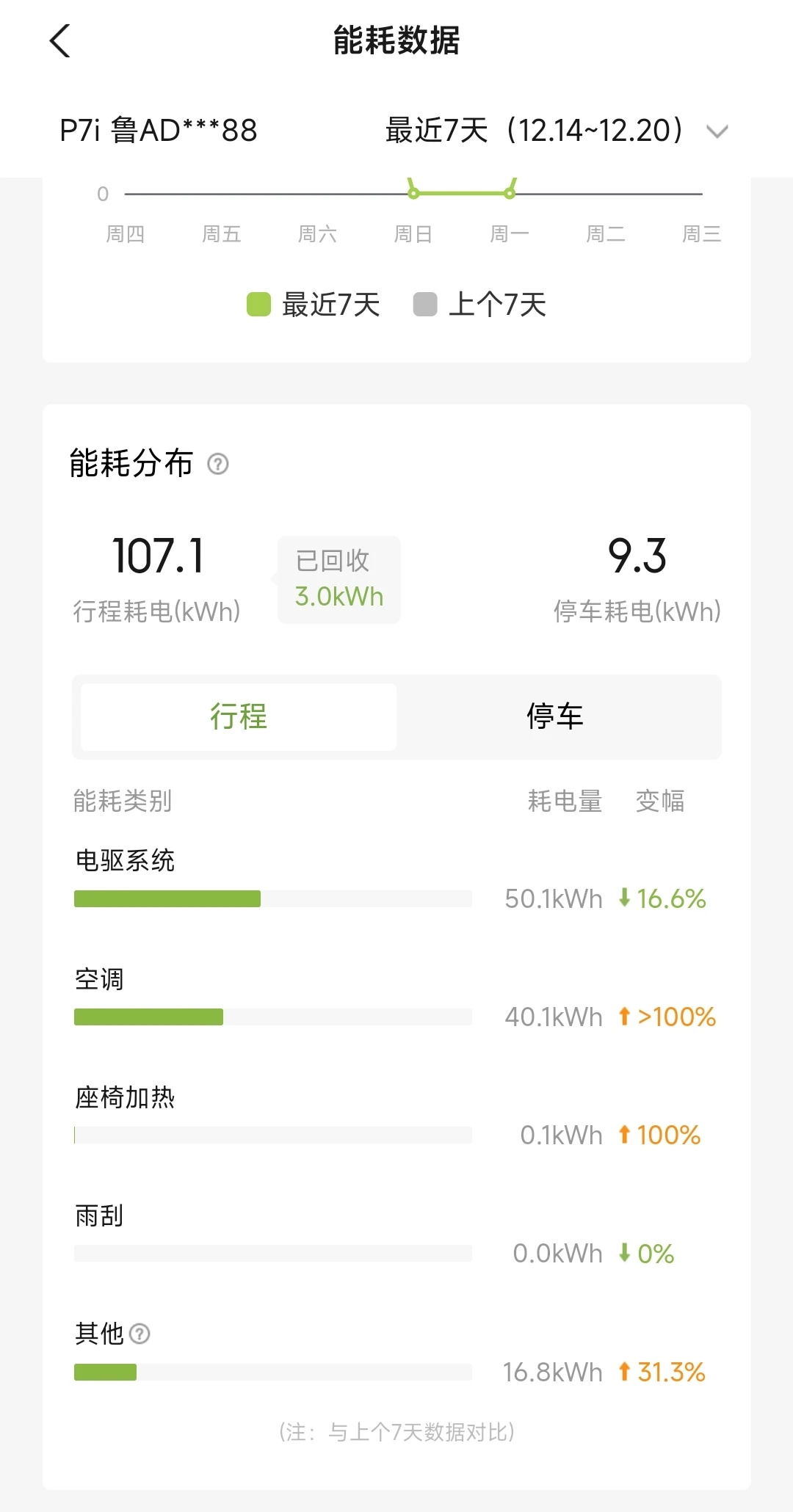Tap the help icon beside 能耗分布
Screen dimensions: 793x1512
point(218,464)
